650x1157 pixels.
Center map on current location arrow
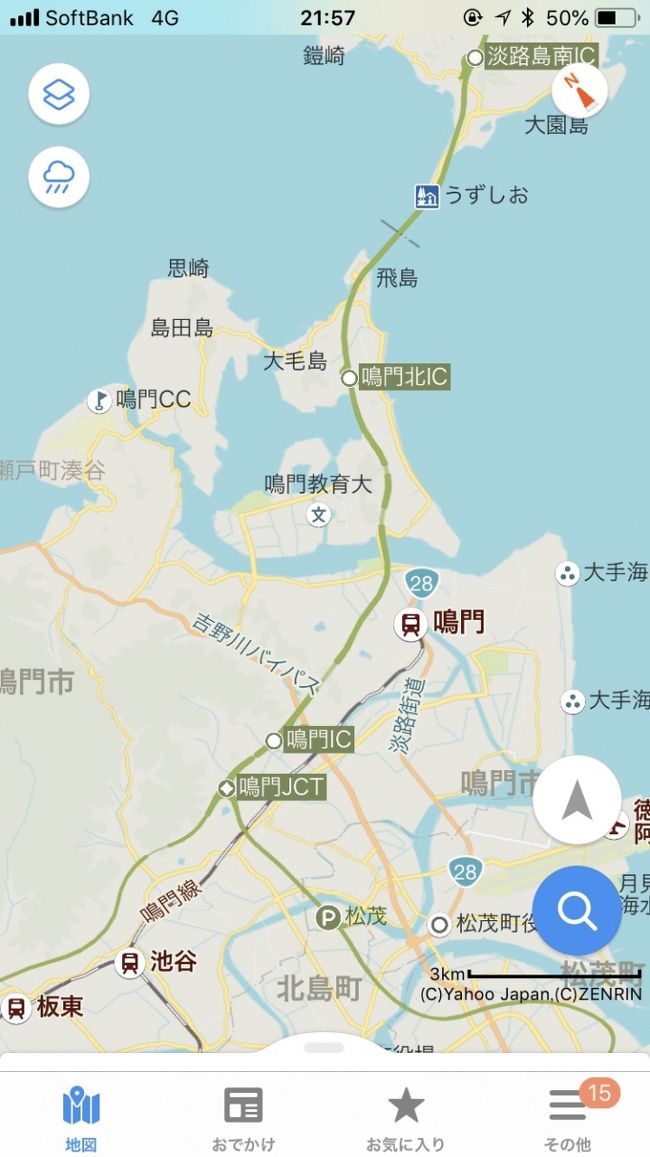577,800
